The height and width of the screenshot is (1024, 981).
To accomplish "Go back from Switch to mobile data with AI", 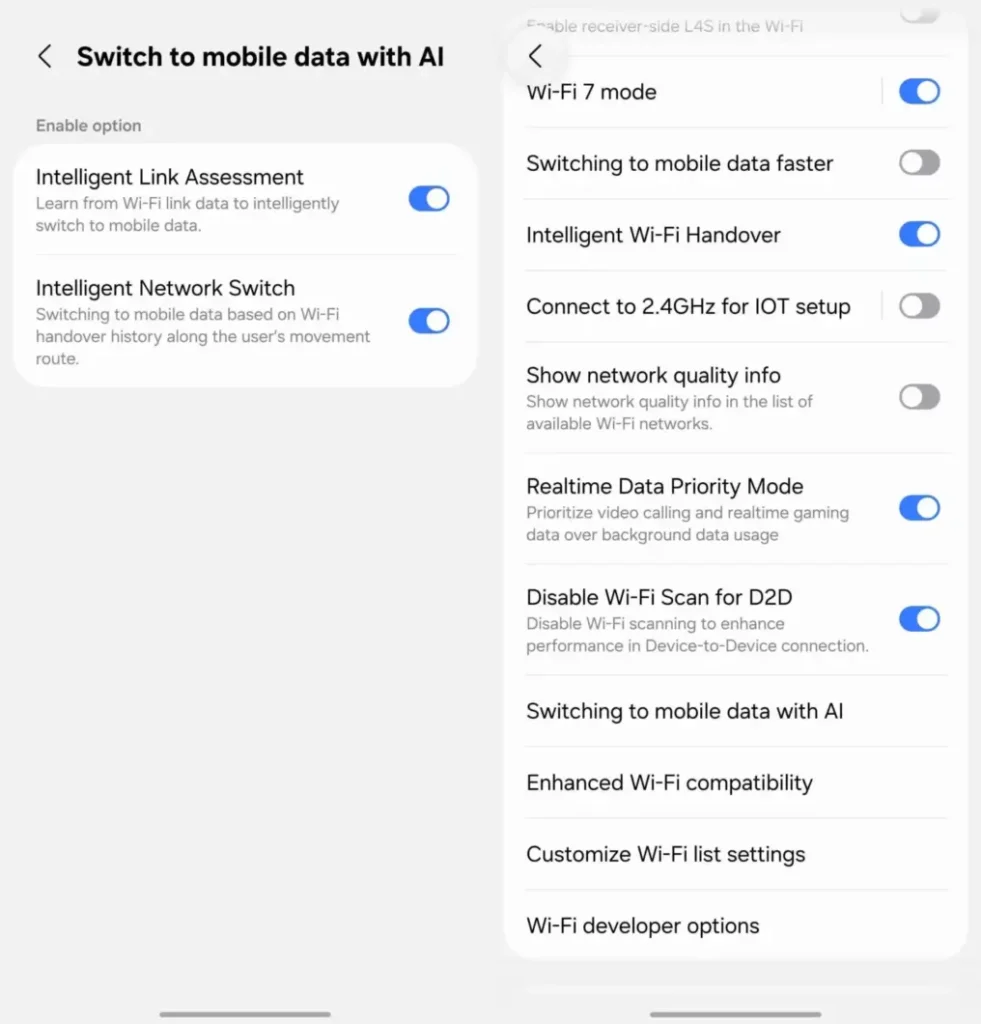I will coord(44,57).
